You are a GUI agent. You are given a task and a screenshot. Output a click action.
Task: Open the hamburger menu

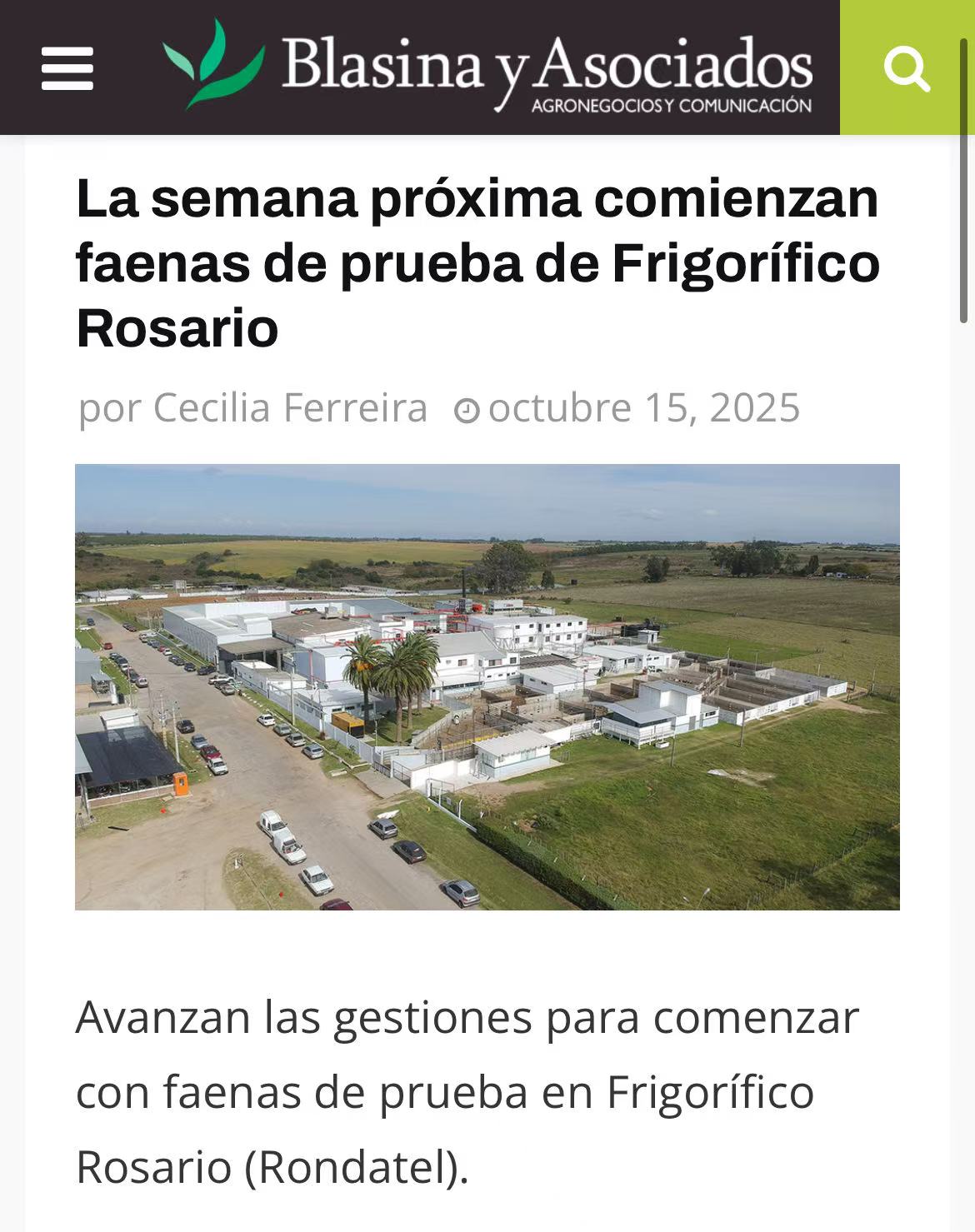tap(67, 68)
